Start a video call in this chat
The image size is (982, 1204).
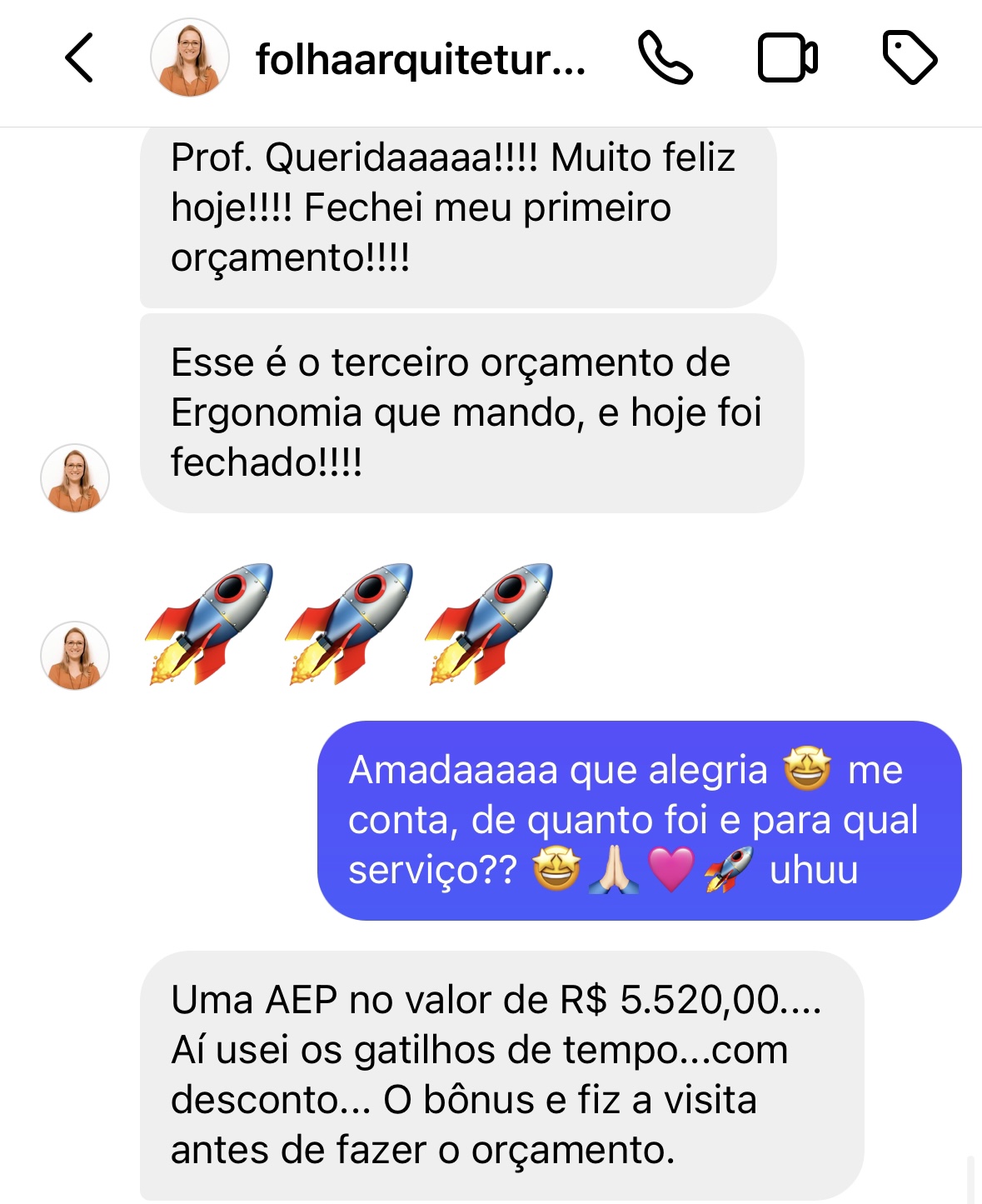pyautogui.click(x=787, y=58)
